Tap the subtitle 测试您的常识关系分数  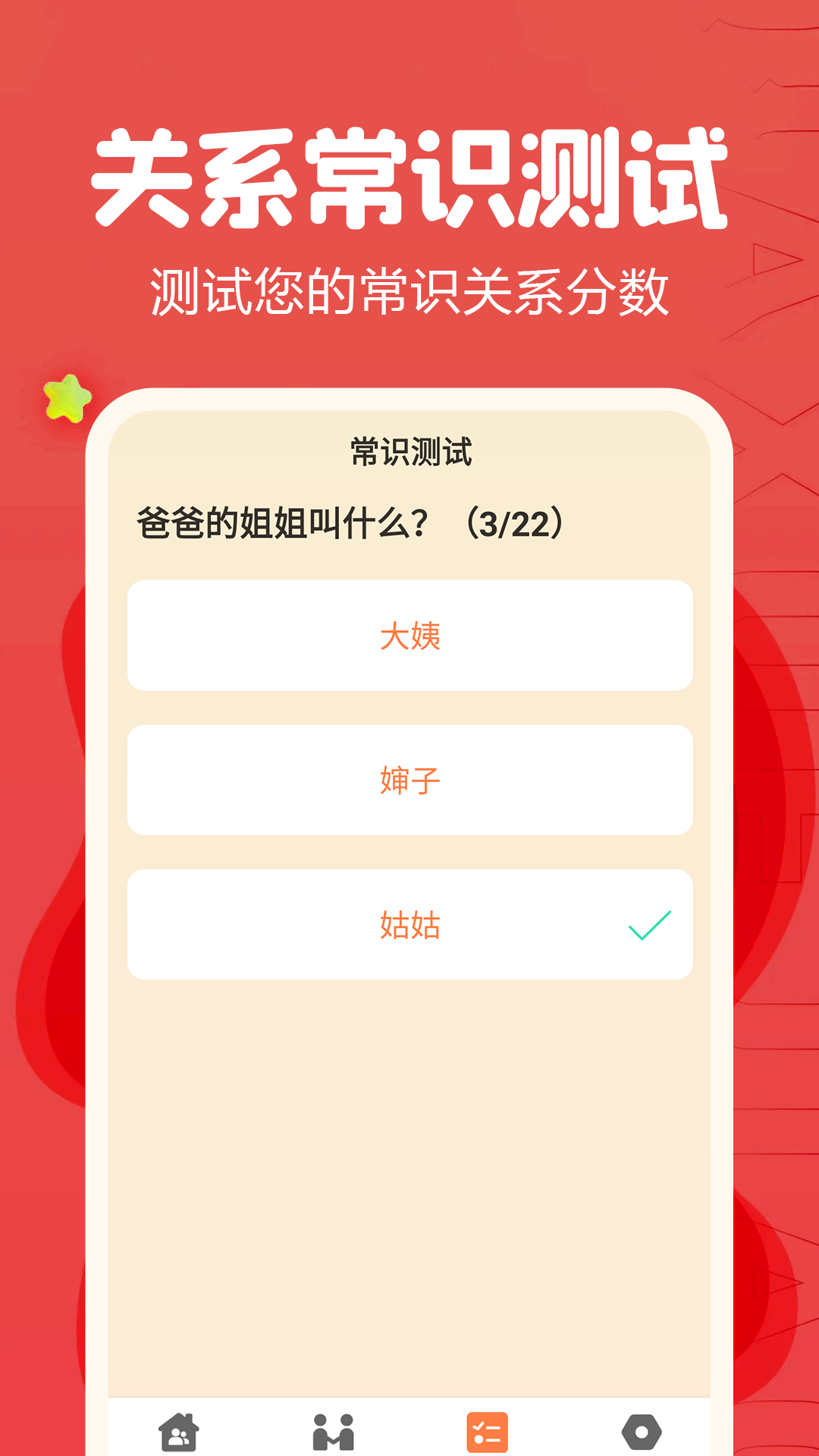(409, 288)
